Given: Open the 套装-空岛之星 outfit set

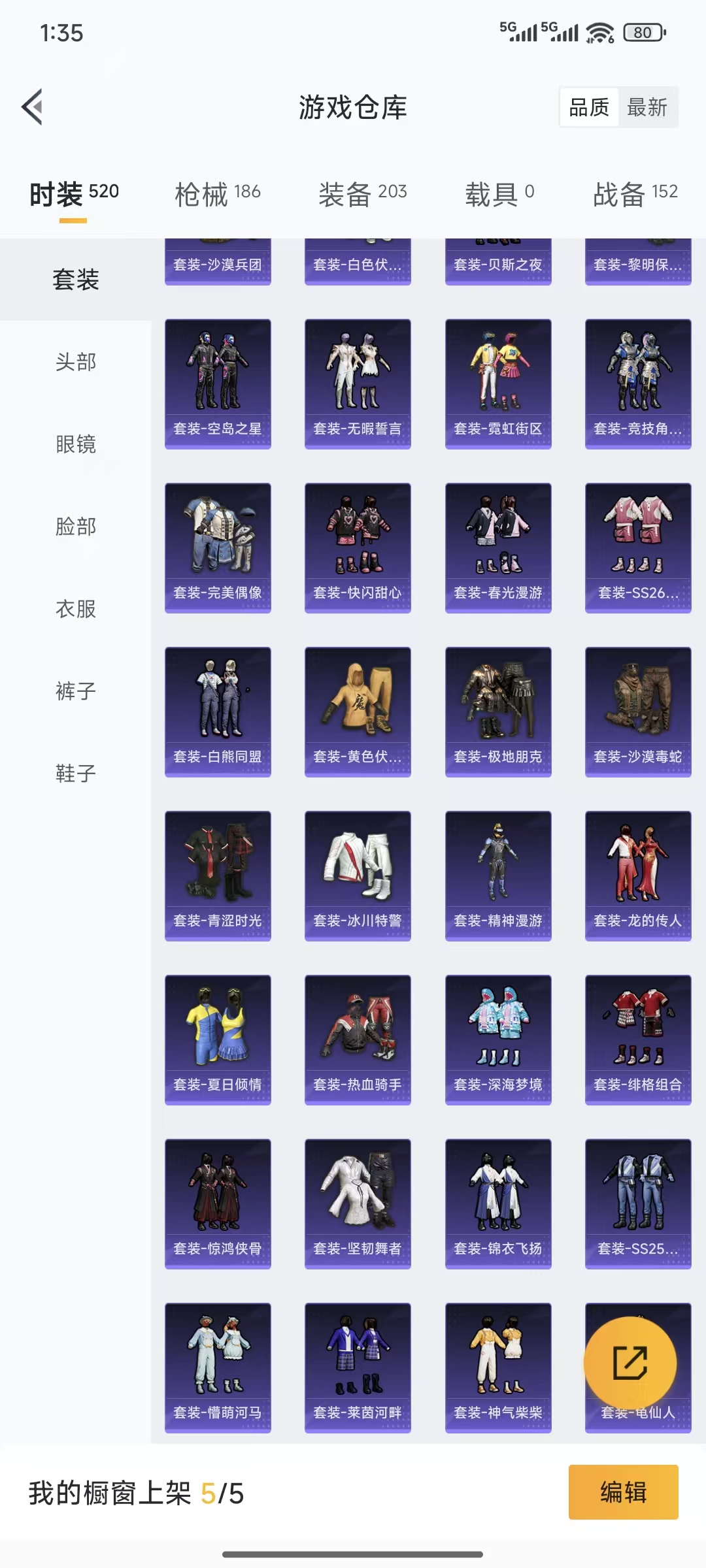Looking at the screenshot, I should click(x=217, y=382).
